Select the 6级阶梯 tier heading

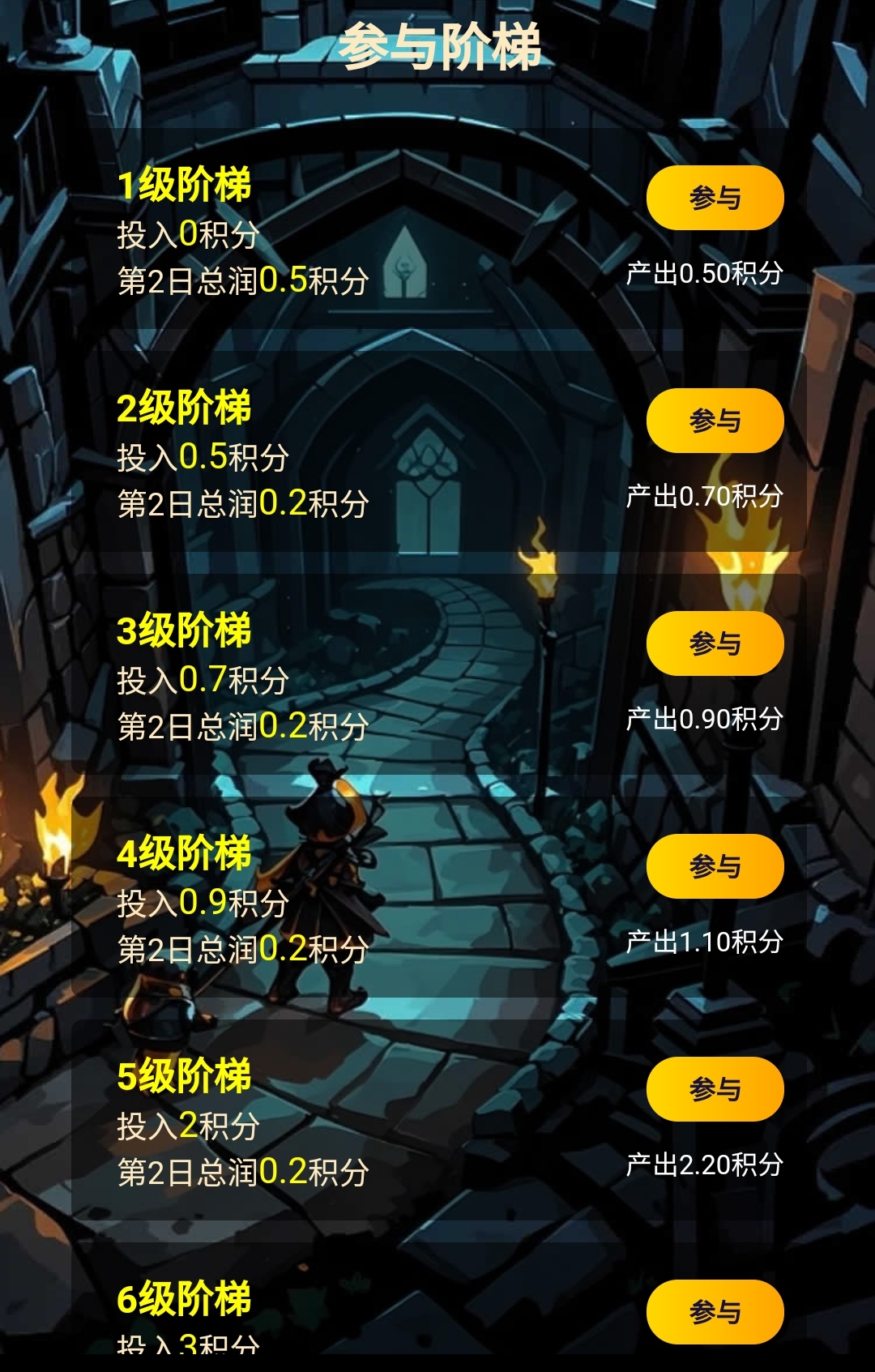tap(185, 1297)
